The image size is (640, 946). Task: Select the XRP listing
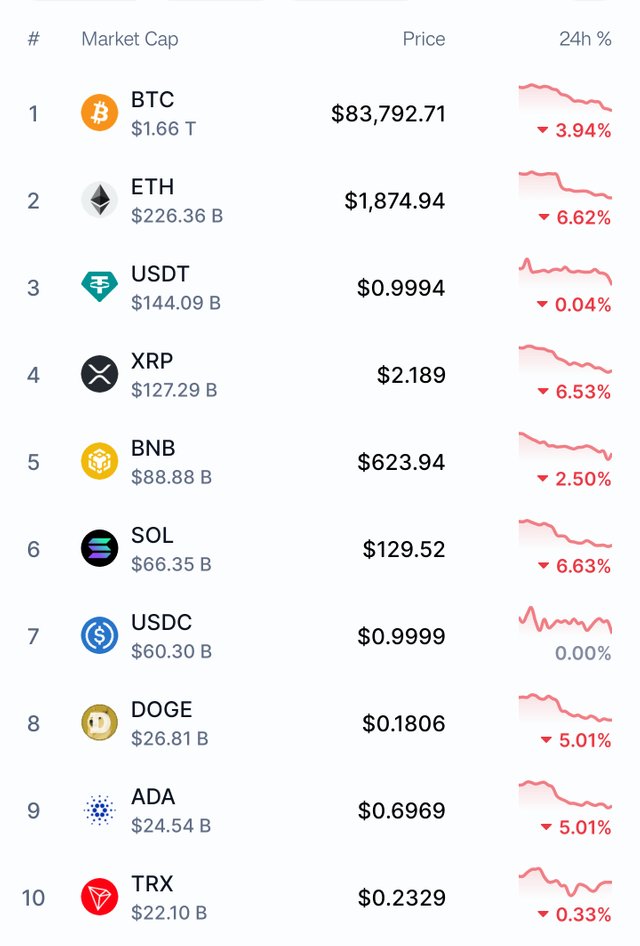(x=153, y=361)
